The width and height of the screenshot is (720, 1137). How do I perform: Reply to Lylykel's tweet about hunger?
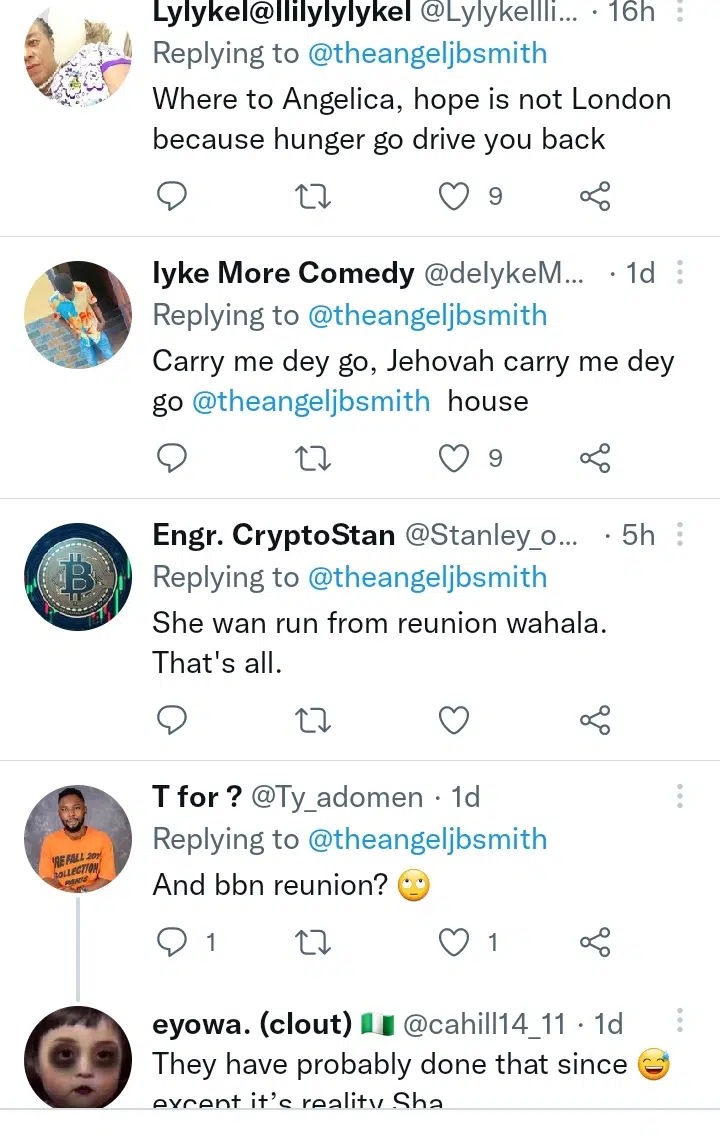[x=173, y=197]
